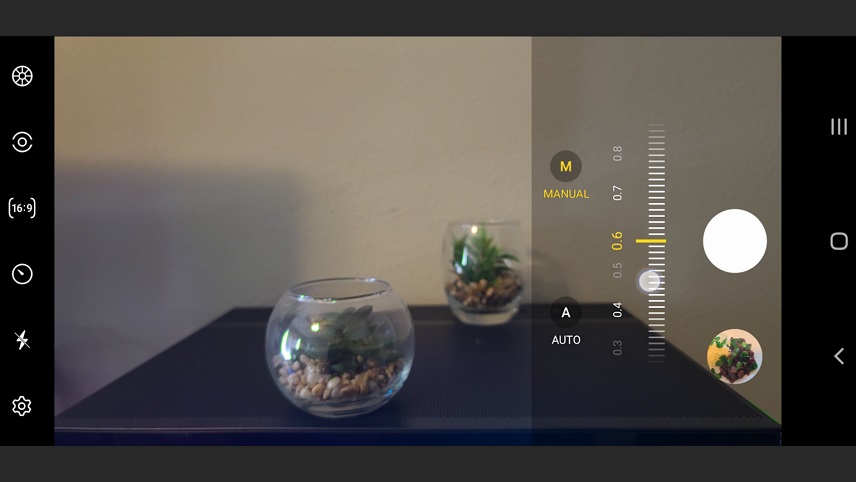This screenshot has width=856, height=482.
Task: Take a photo with the shutter button
Action: [x=734, y=241]
